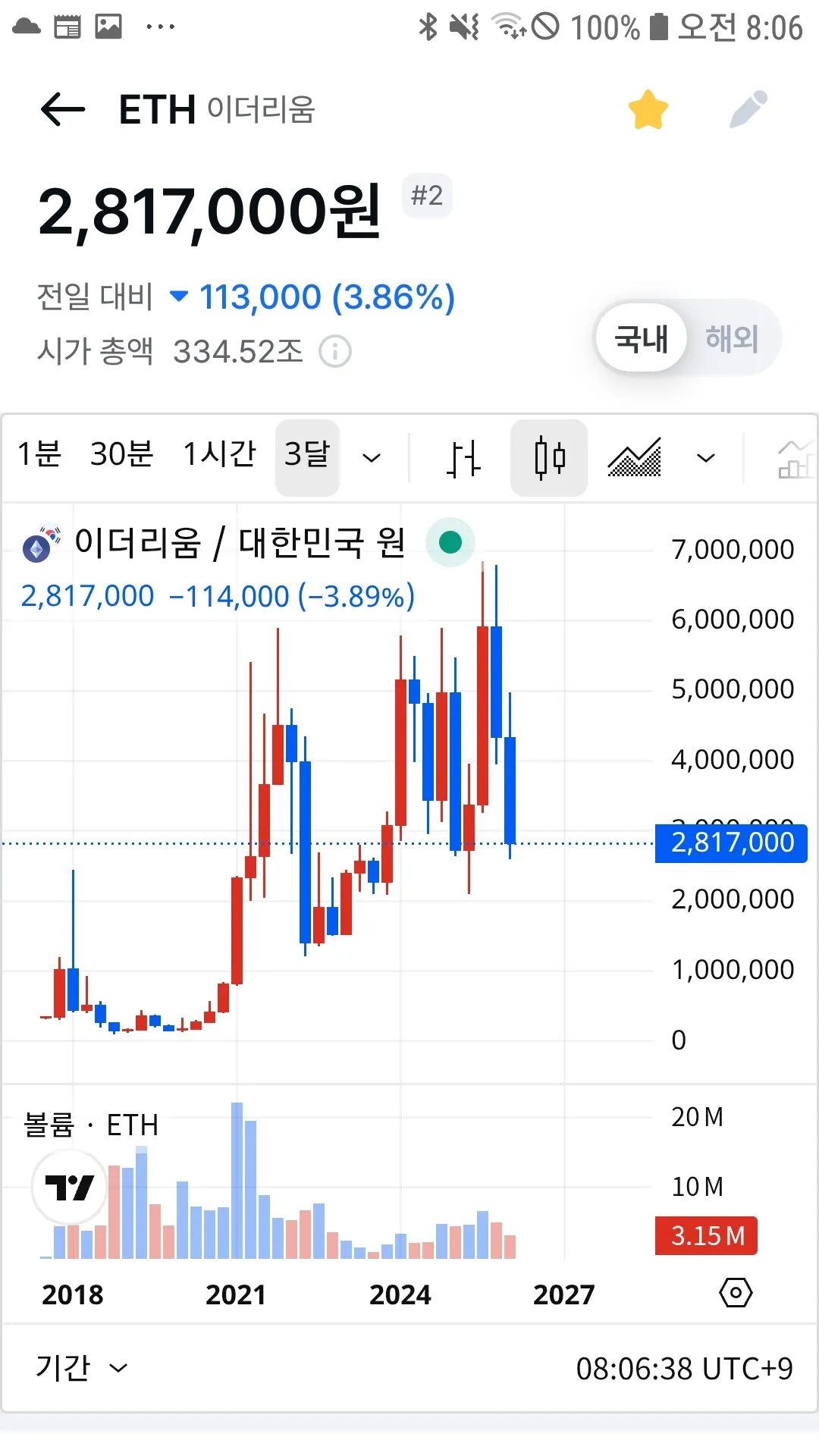Choose the candlestick chart style

[x=549, y=458]
